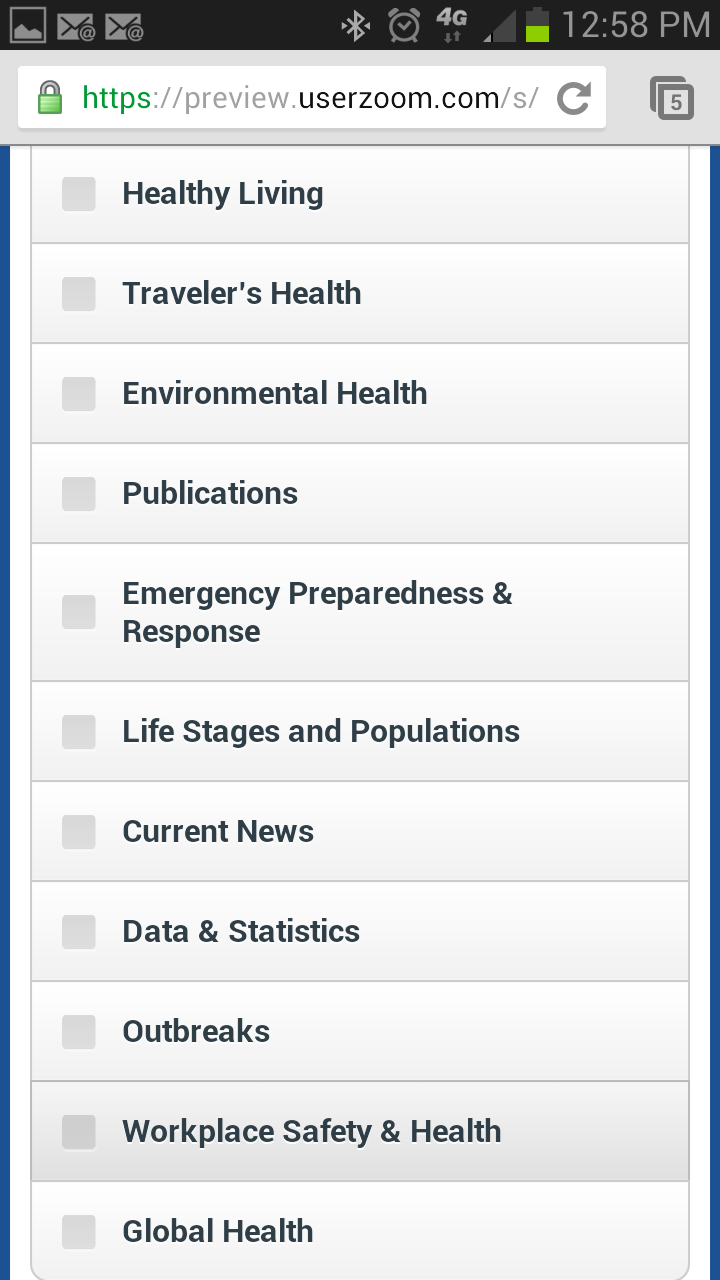The width and height of the screenshot is (720, 1280).
Task: Check Workplace Safety & Health
Action: point(79,1132)
